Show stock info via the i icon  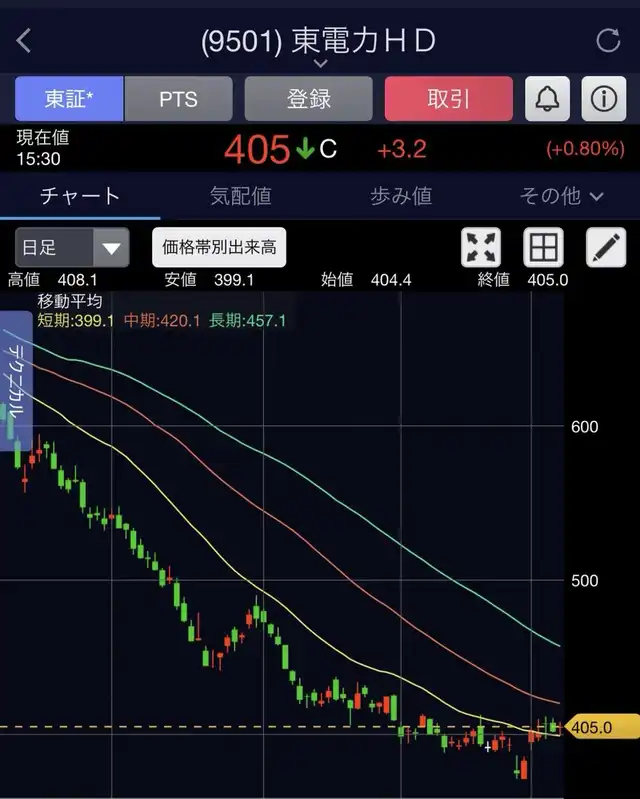point(604,99)
